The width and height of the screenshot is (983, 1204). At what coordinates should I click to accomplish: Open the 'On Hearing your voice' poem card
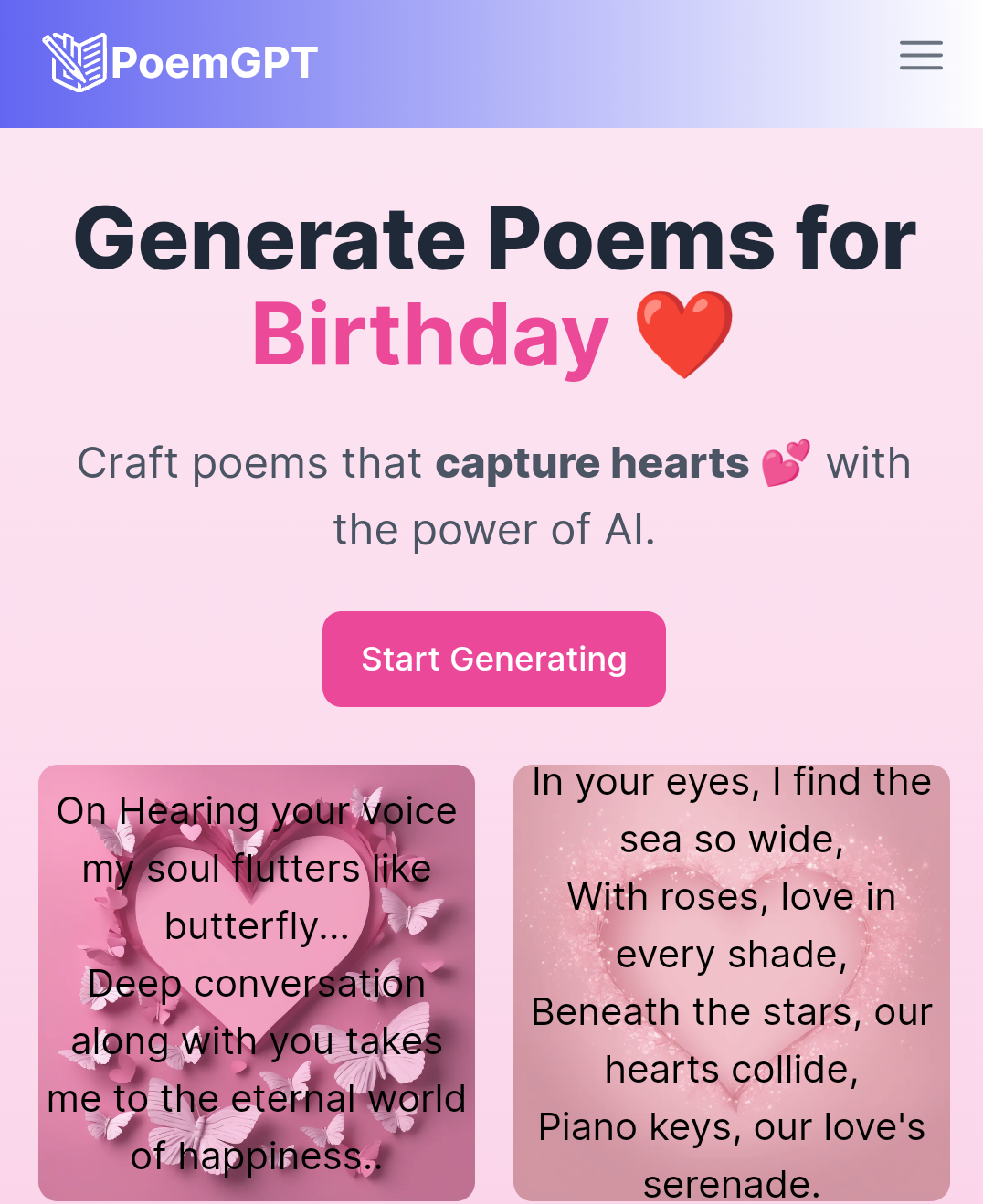pos(257,983)
